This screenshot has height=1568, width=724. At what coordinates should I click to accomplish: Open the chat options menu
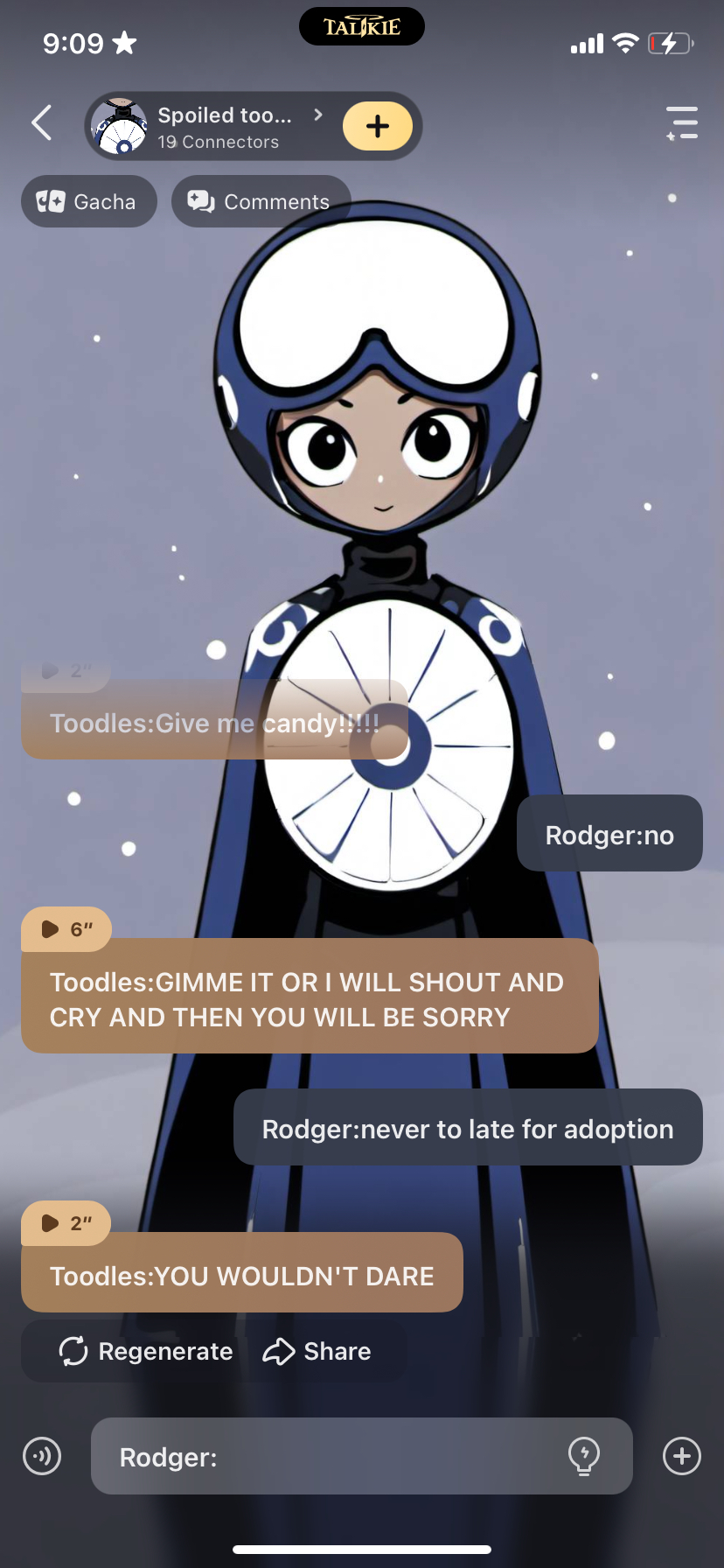click(x=682, y=123)
